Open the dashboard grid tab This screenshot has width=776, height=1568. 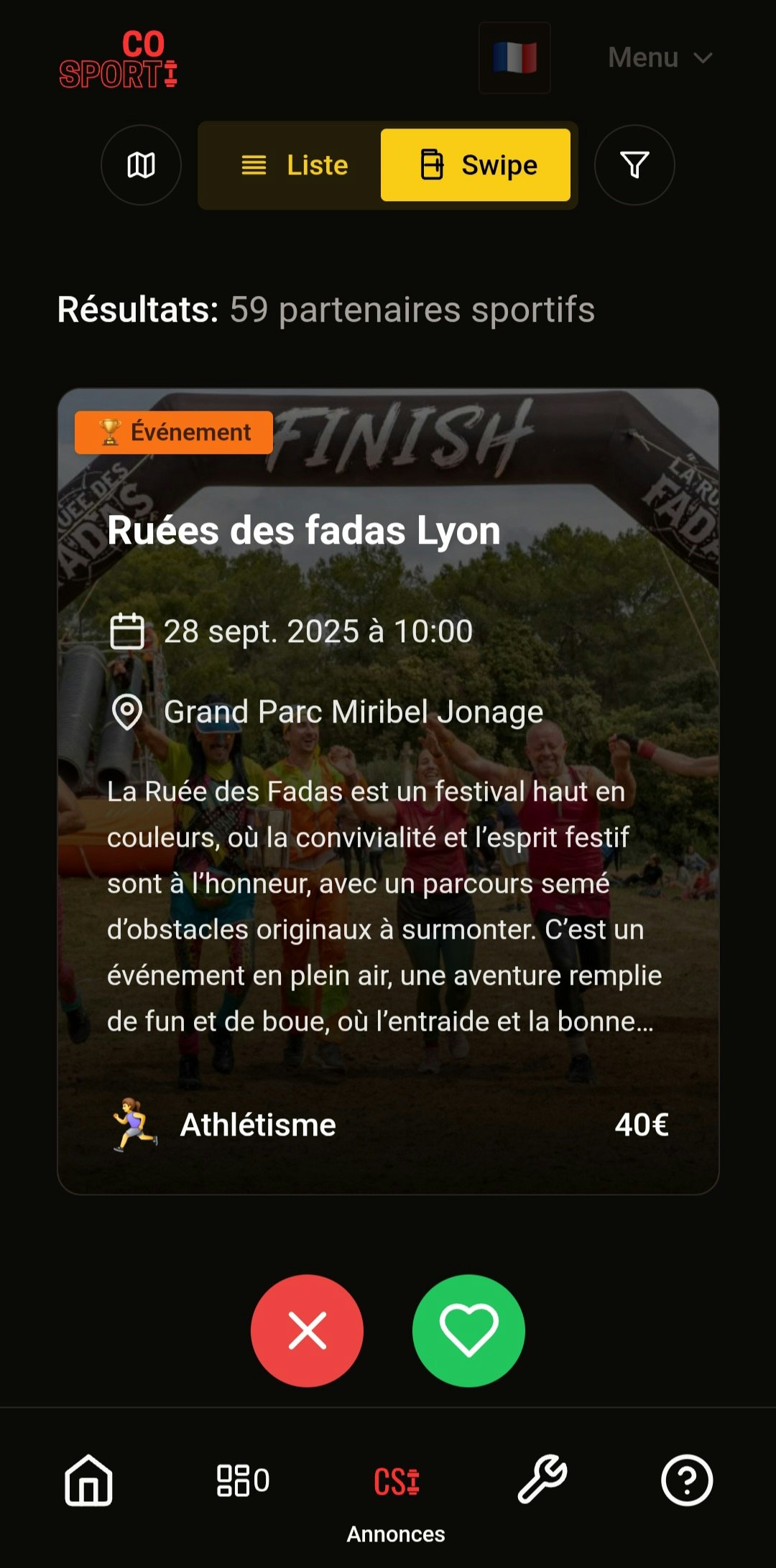click(243, 1480)
